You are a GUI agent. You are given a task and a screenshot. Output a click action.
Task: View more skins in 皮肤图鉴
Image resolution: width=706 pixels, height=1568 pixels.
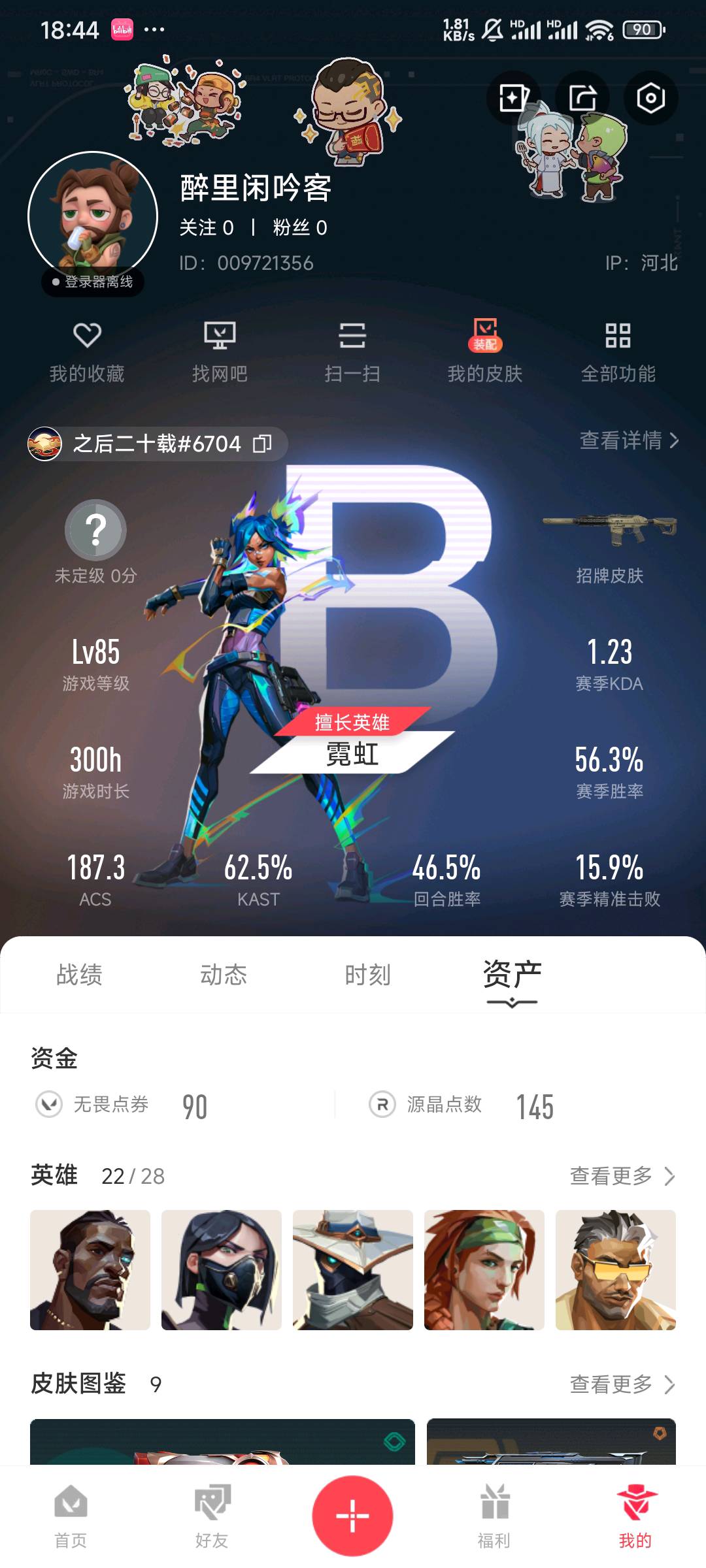(x=623, y=1384)
